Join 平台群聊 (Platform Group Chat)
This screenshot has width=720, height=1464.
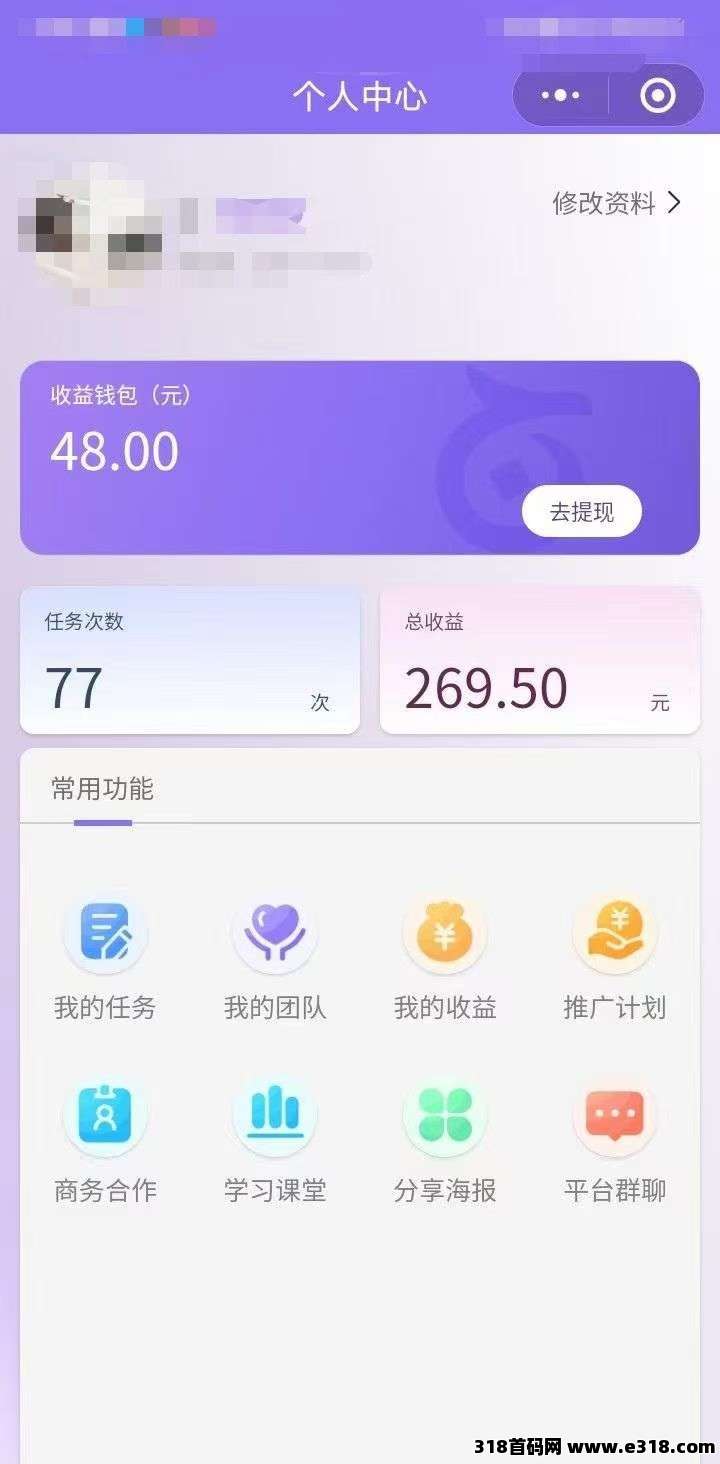coord(614,1137)
